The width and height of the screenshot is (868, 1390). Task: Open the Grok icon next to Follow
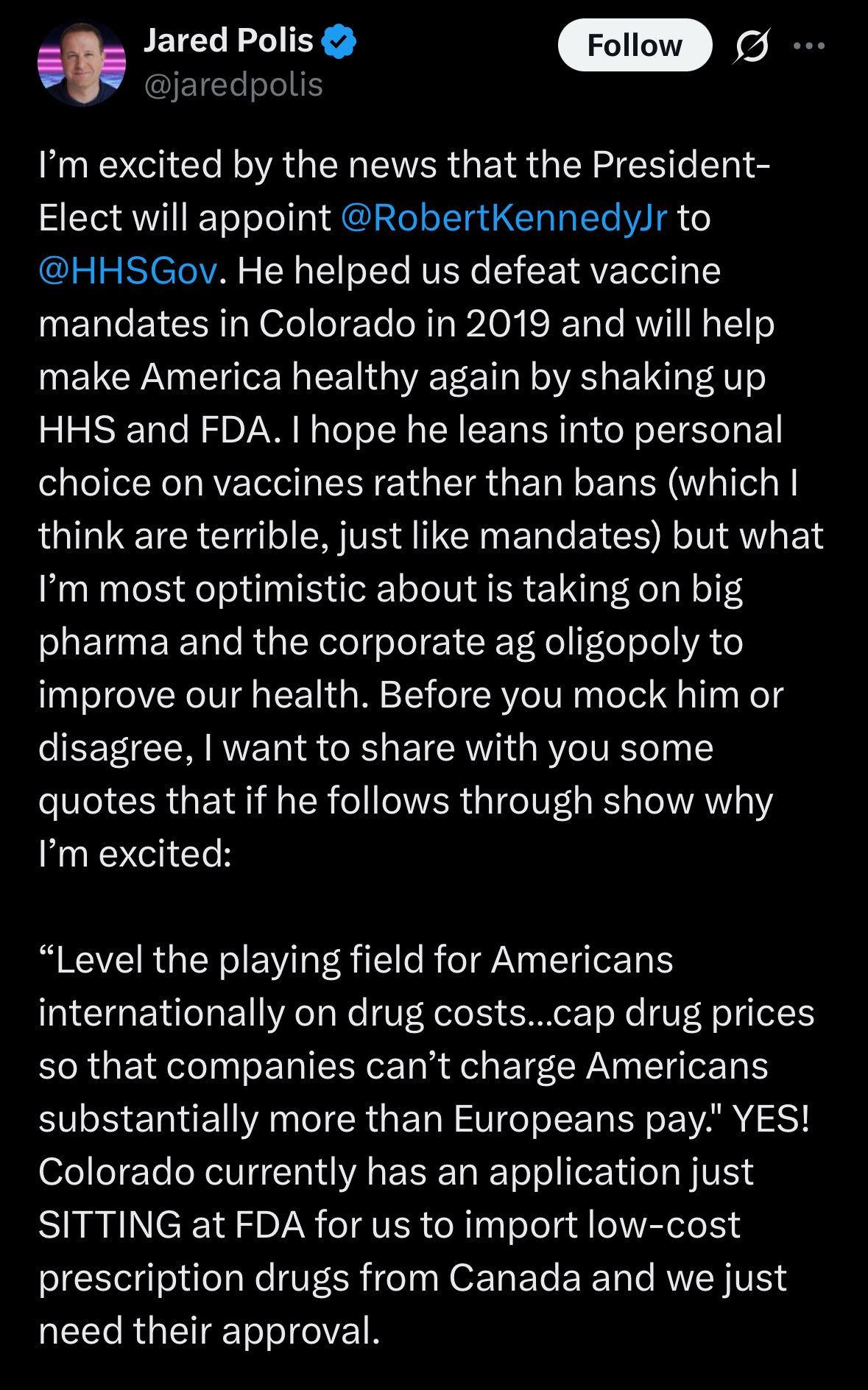[752, 46]
